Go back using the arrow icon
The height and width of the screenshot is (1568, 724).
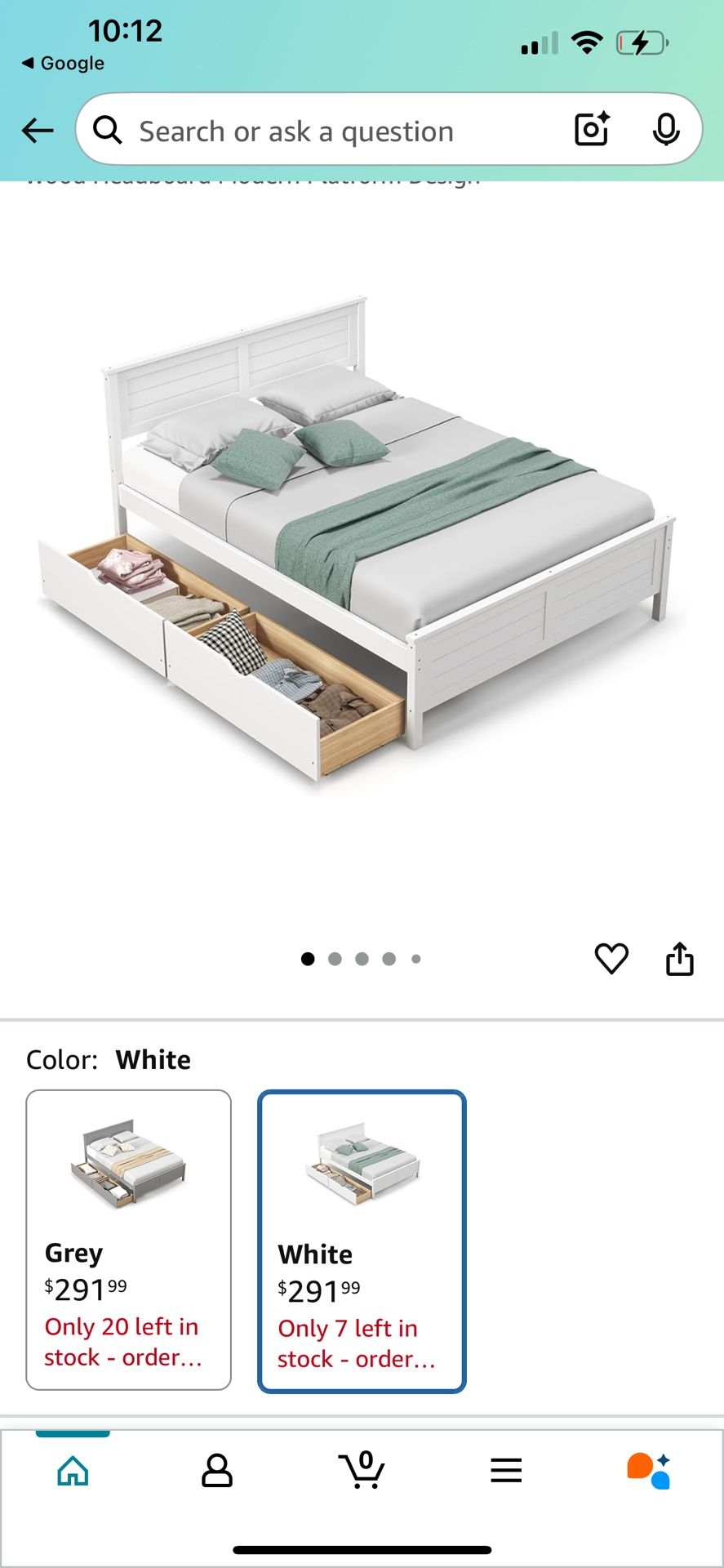[38, 130]
